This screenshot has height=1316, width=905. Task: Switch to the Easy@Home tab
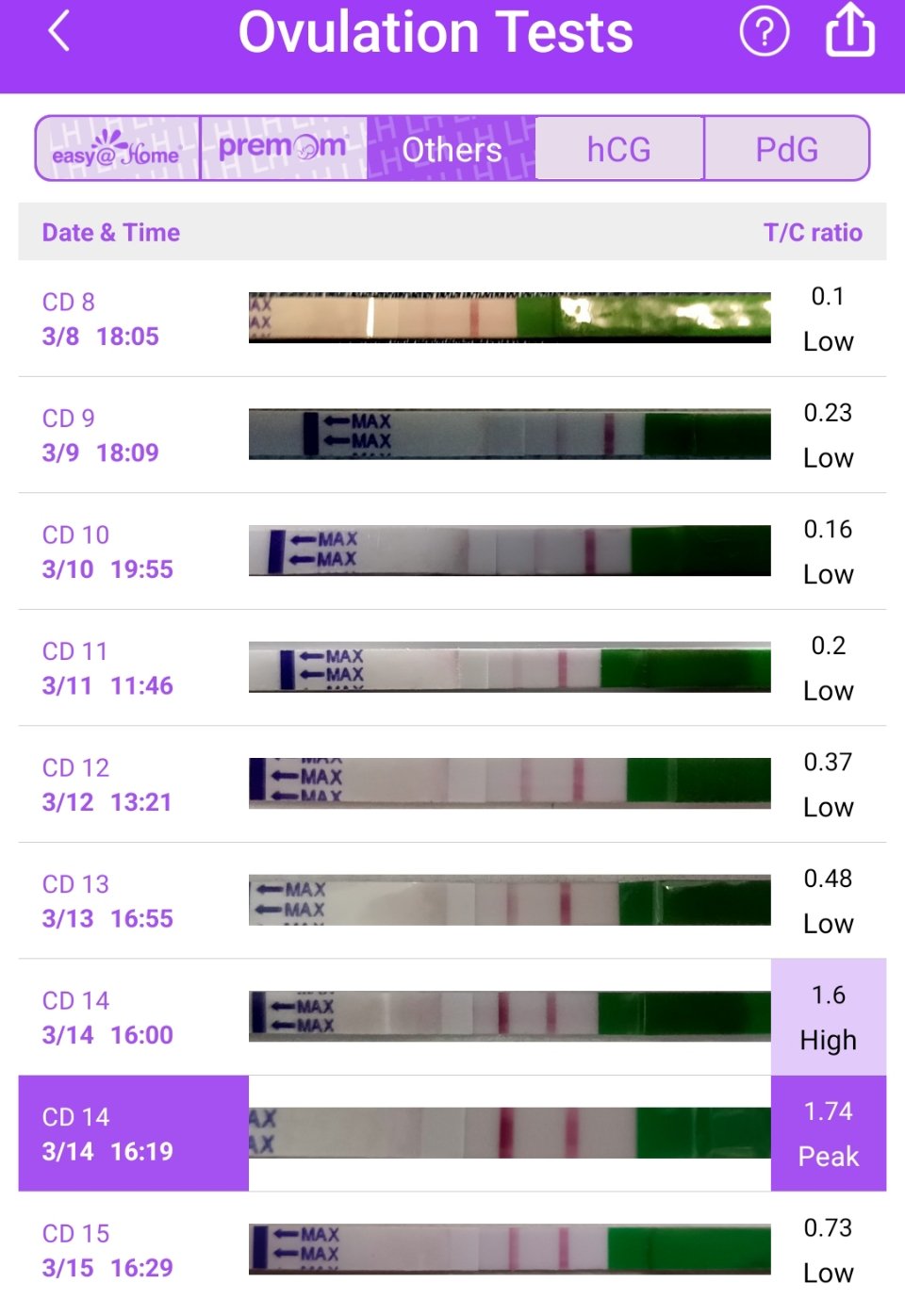[x=117, y=149]
